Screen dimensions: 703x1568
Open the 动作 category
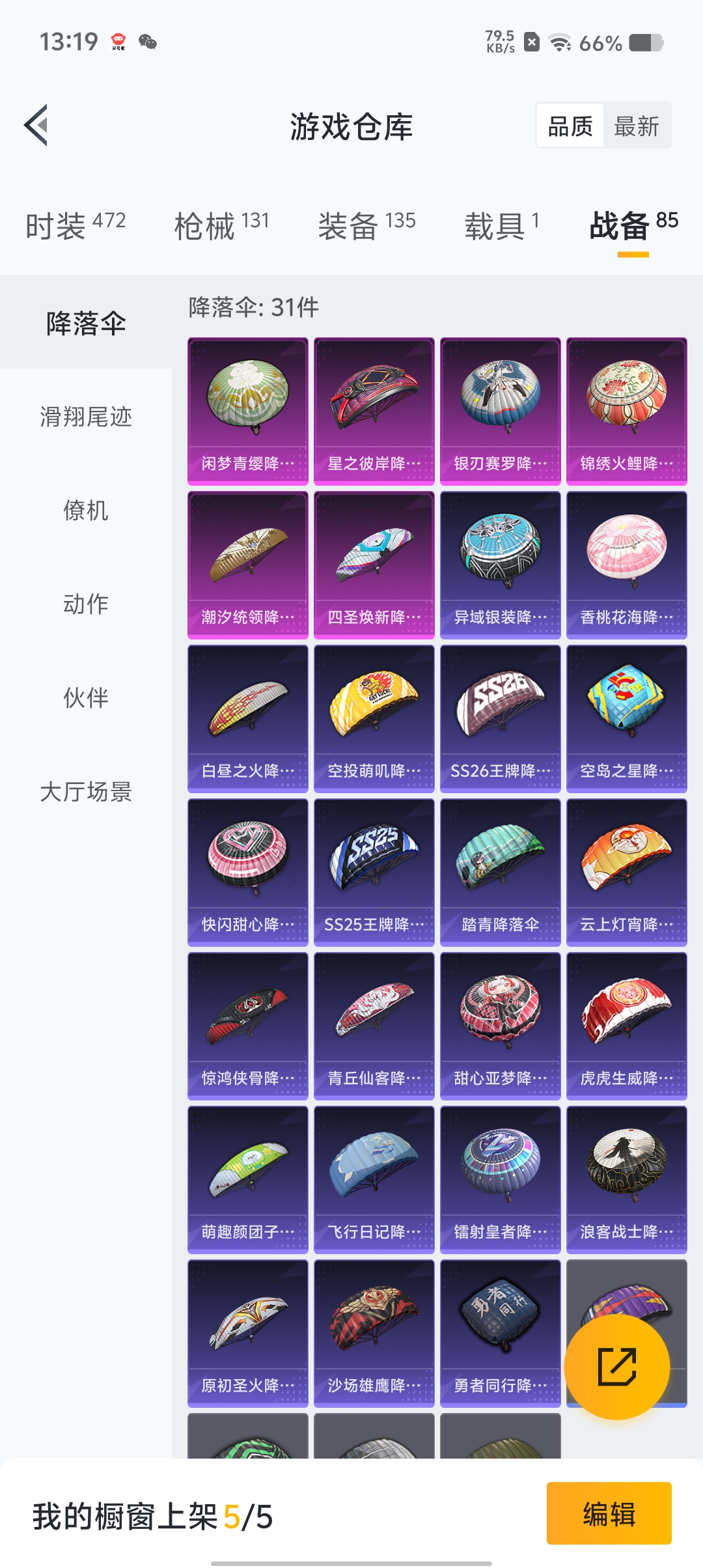(86, 604)
